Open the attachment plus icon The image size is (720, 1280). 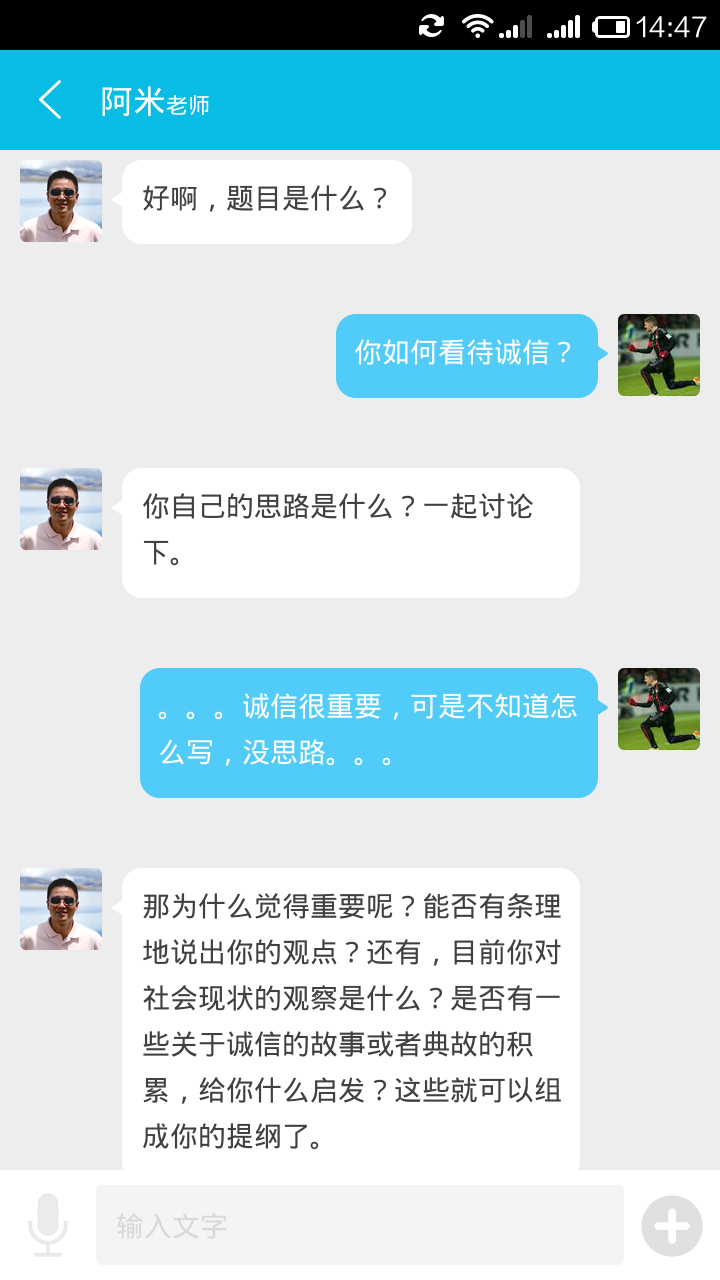point(672,1224)
